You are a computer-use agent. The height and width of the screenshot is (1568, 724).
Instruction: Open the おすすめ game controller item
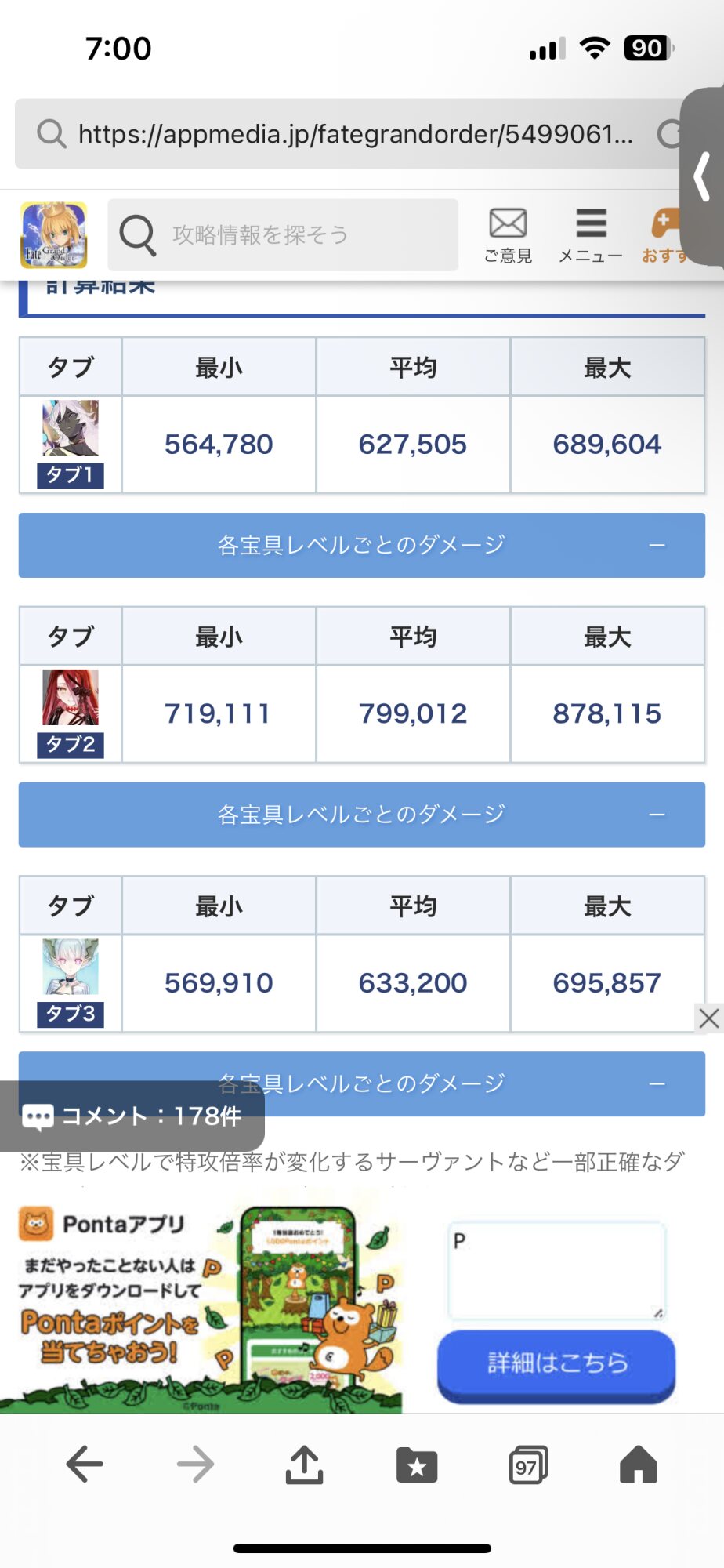tap(663, 234)
